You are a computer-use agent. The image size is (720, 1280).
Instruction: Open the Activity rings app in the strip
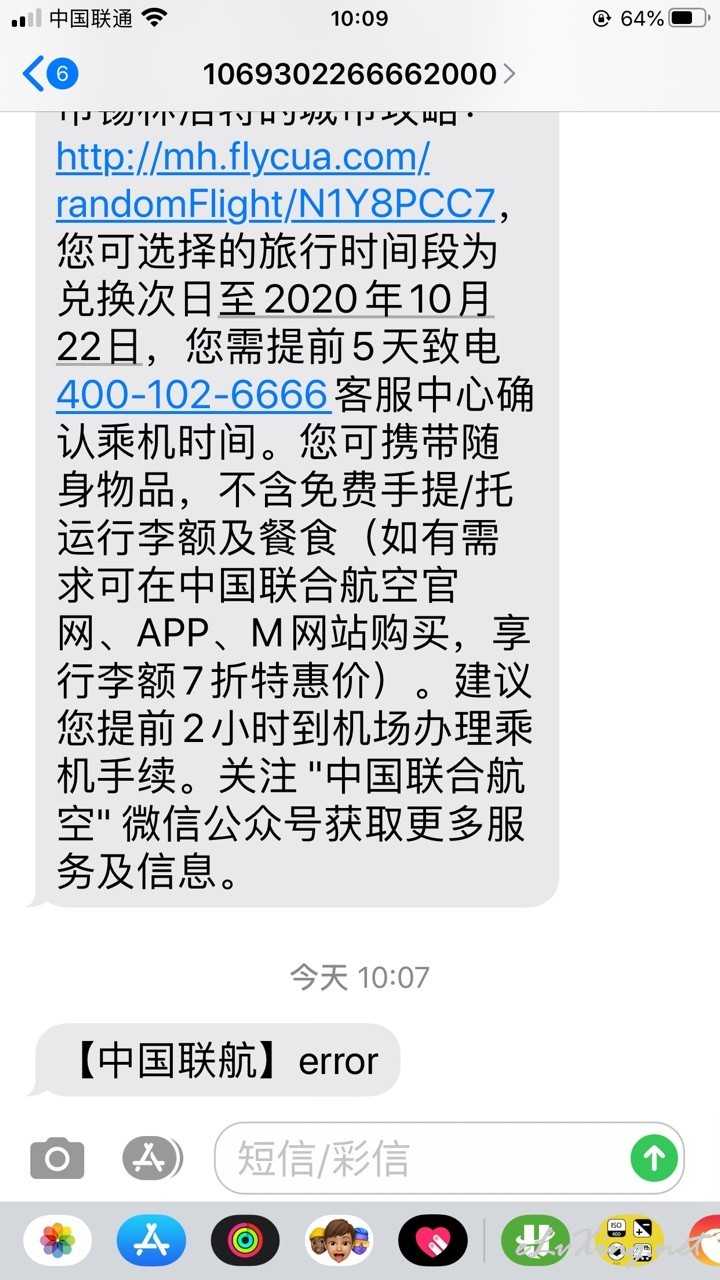coord(245,1241)
